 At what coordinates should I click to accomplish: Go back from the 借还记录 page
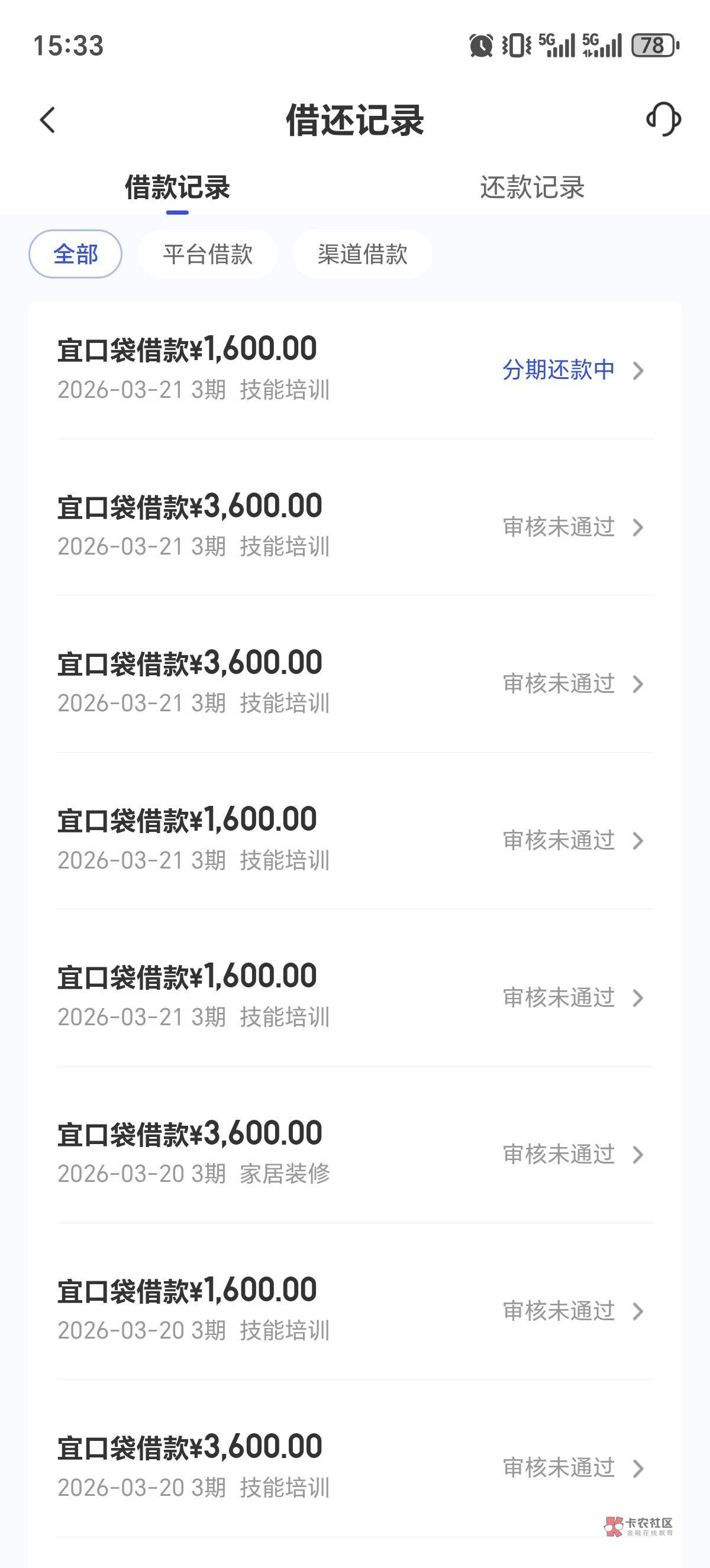pyautogui.click(x=47, y=120)
